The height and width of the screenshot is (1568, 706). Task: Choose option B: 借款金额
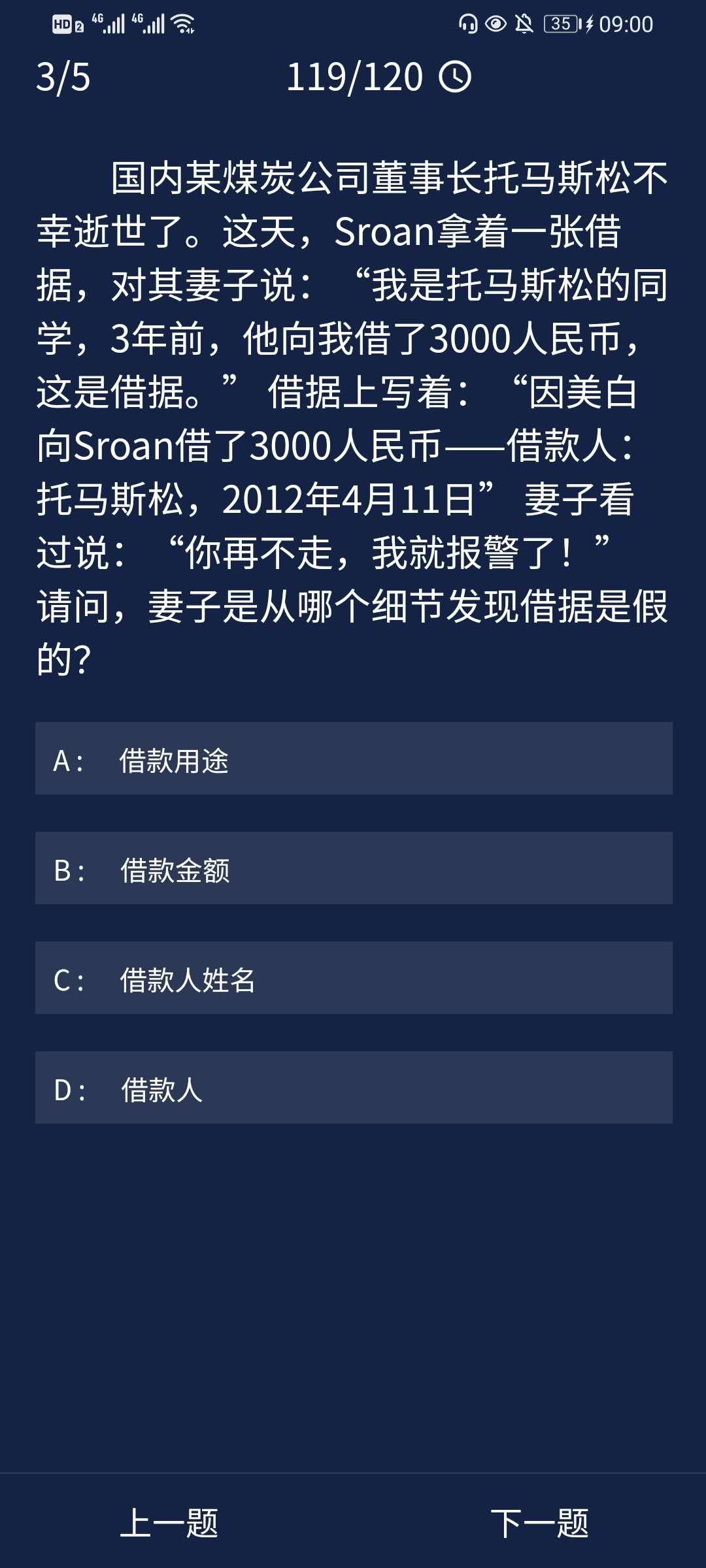coord(354,868)
